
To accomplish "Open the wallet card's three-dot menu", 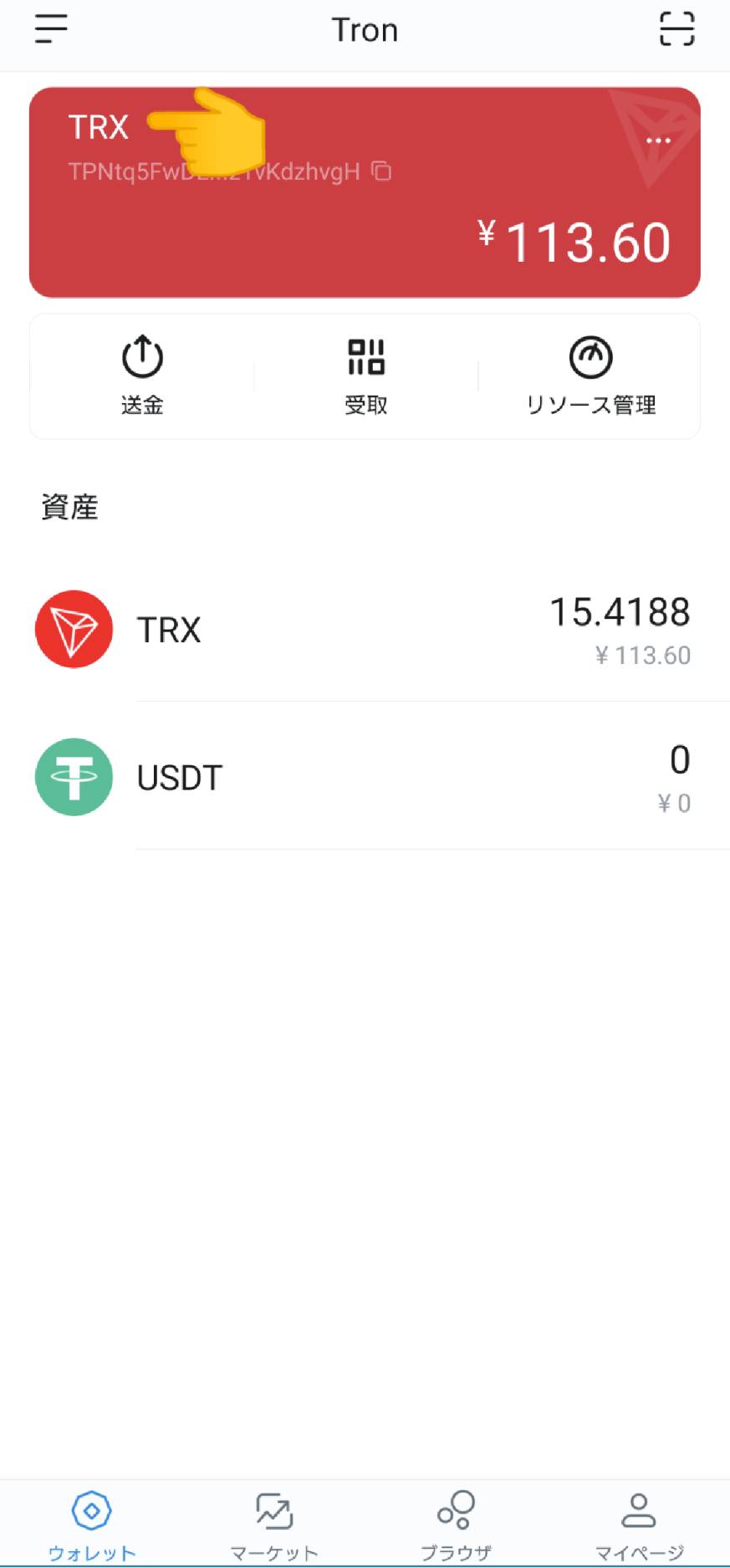I will pos(658,140).
